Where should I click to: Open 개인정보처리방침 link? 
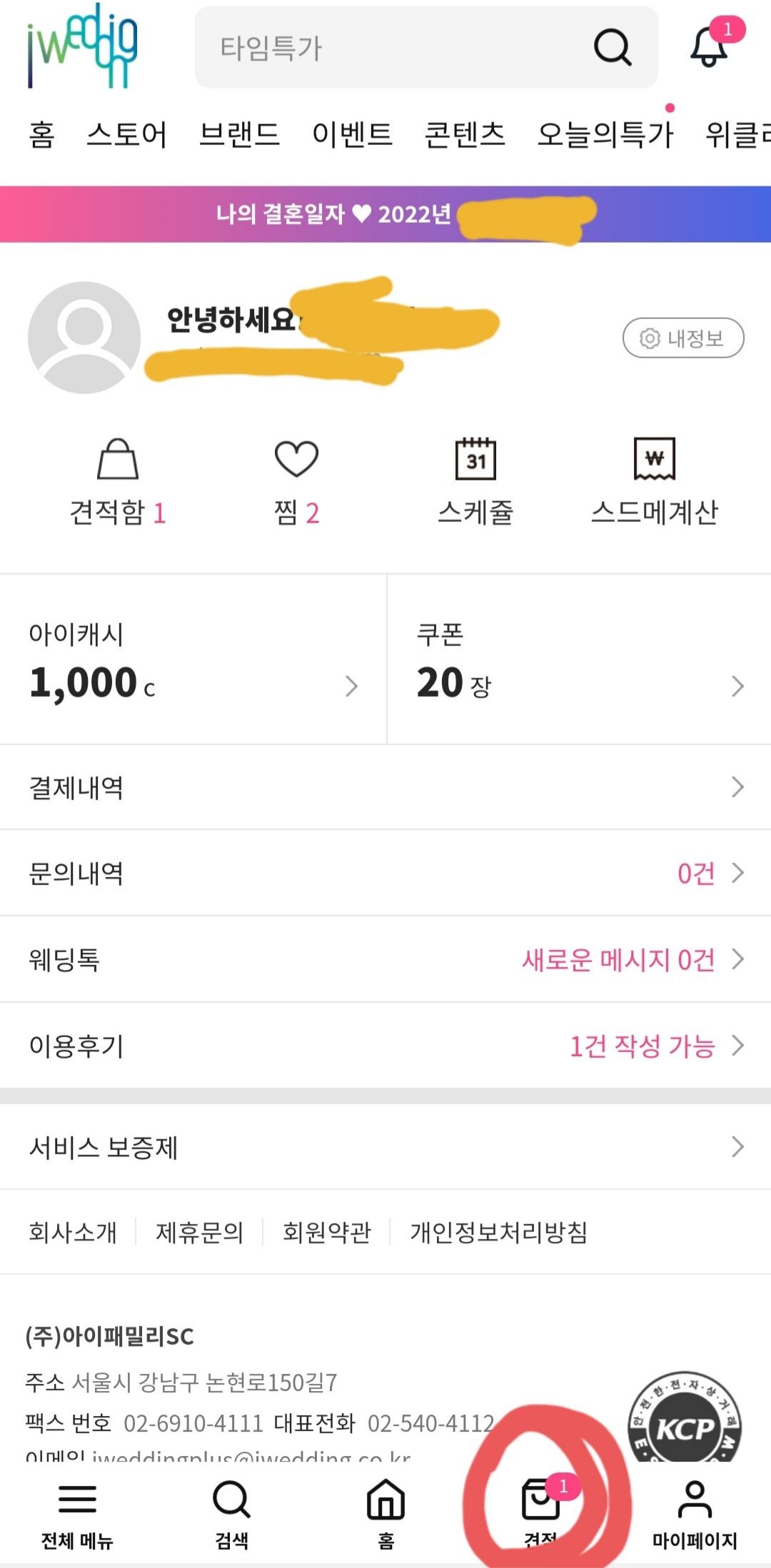(x=498, y=1232)
